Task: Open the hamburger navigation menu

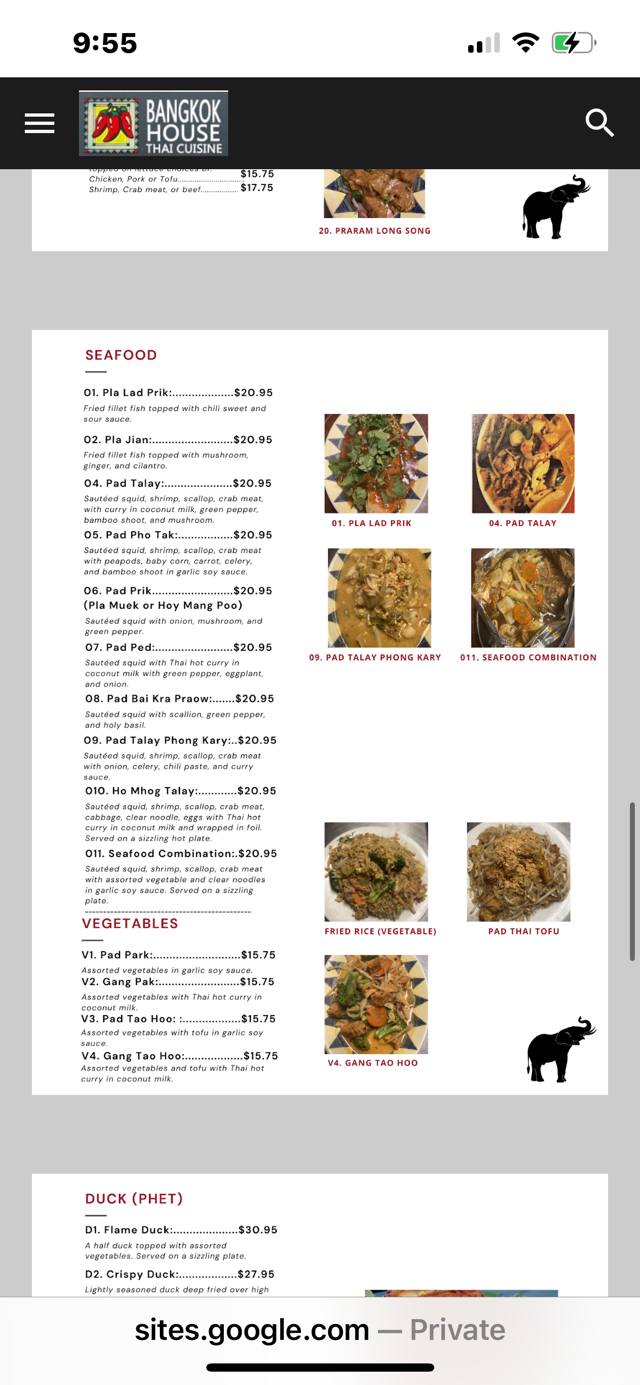Action: 40,123
